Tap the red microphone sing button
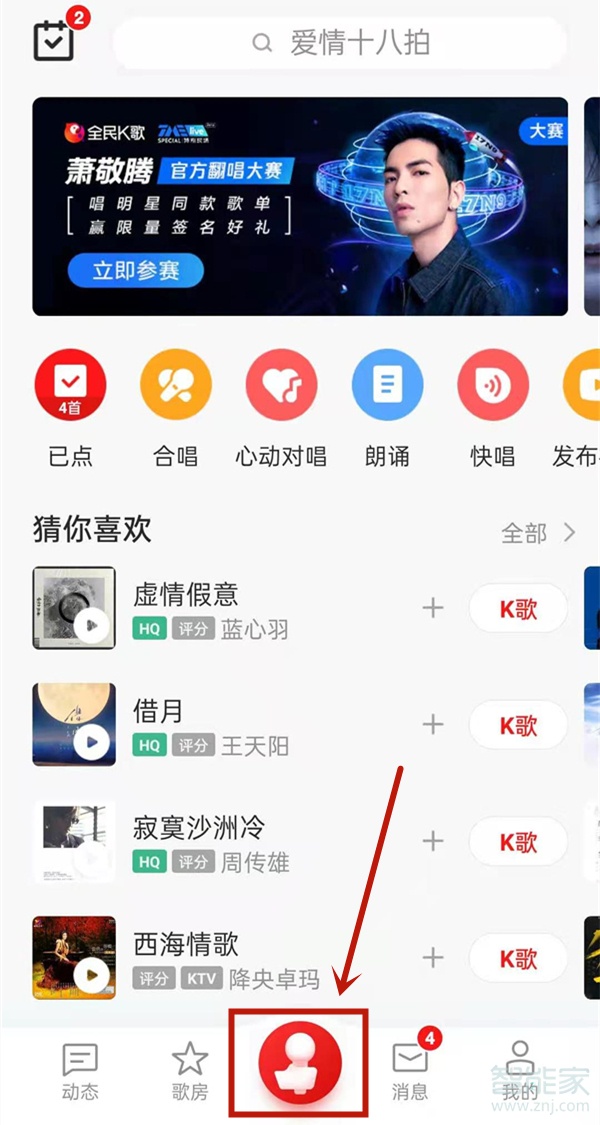This screenshot has height=1125, width=600. (300, 1063)
